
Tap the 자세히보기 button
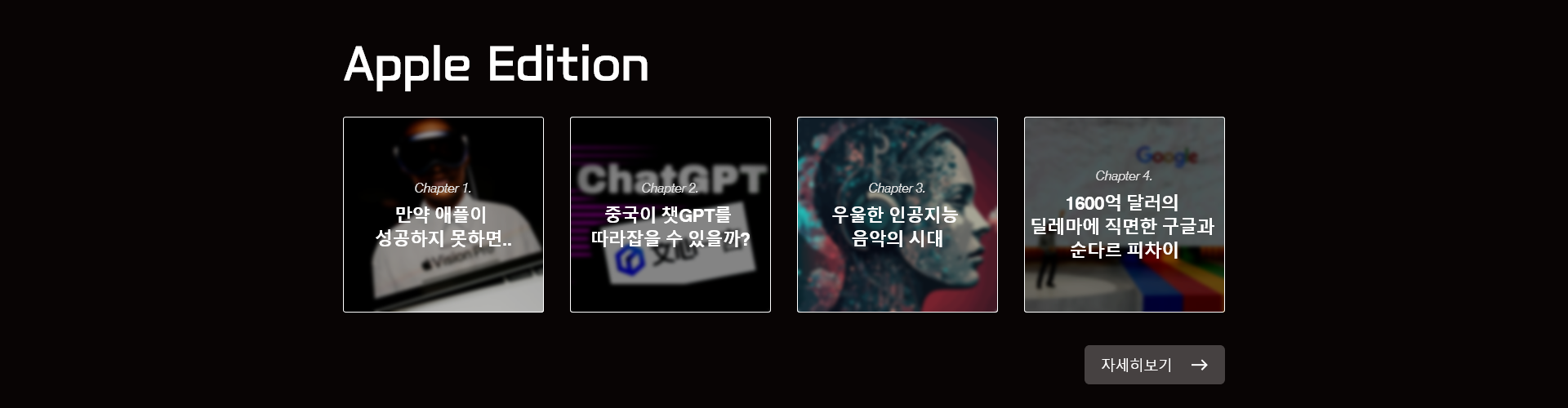tap(1154, 365)
